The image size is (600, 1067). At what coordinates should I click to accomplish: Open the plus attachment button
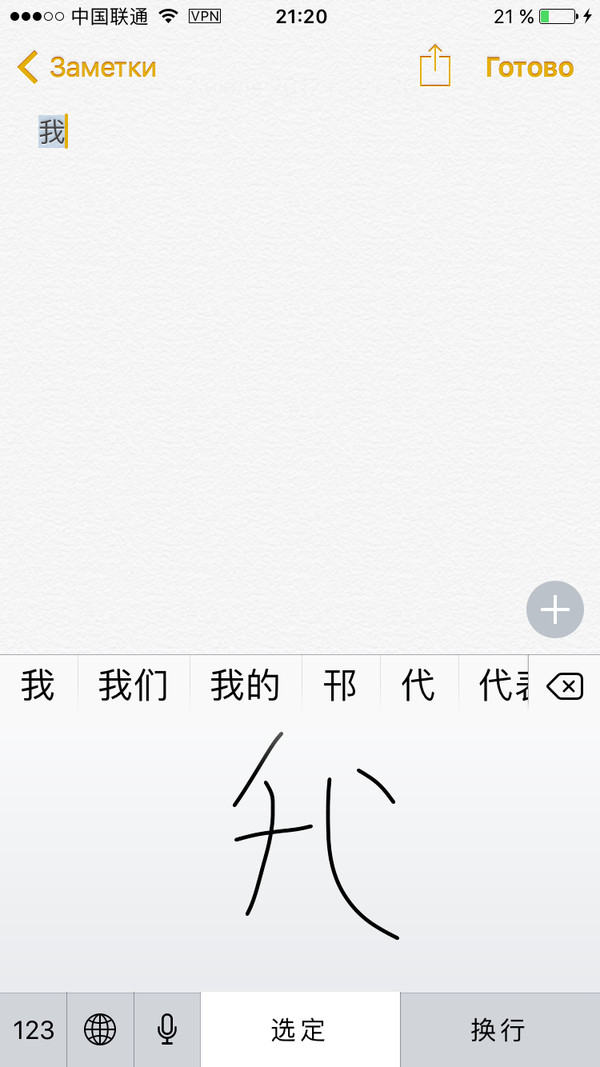click(x=554, y=609)
